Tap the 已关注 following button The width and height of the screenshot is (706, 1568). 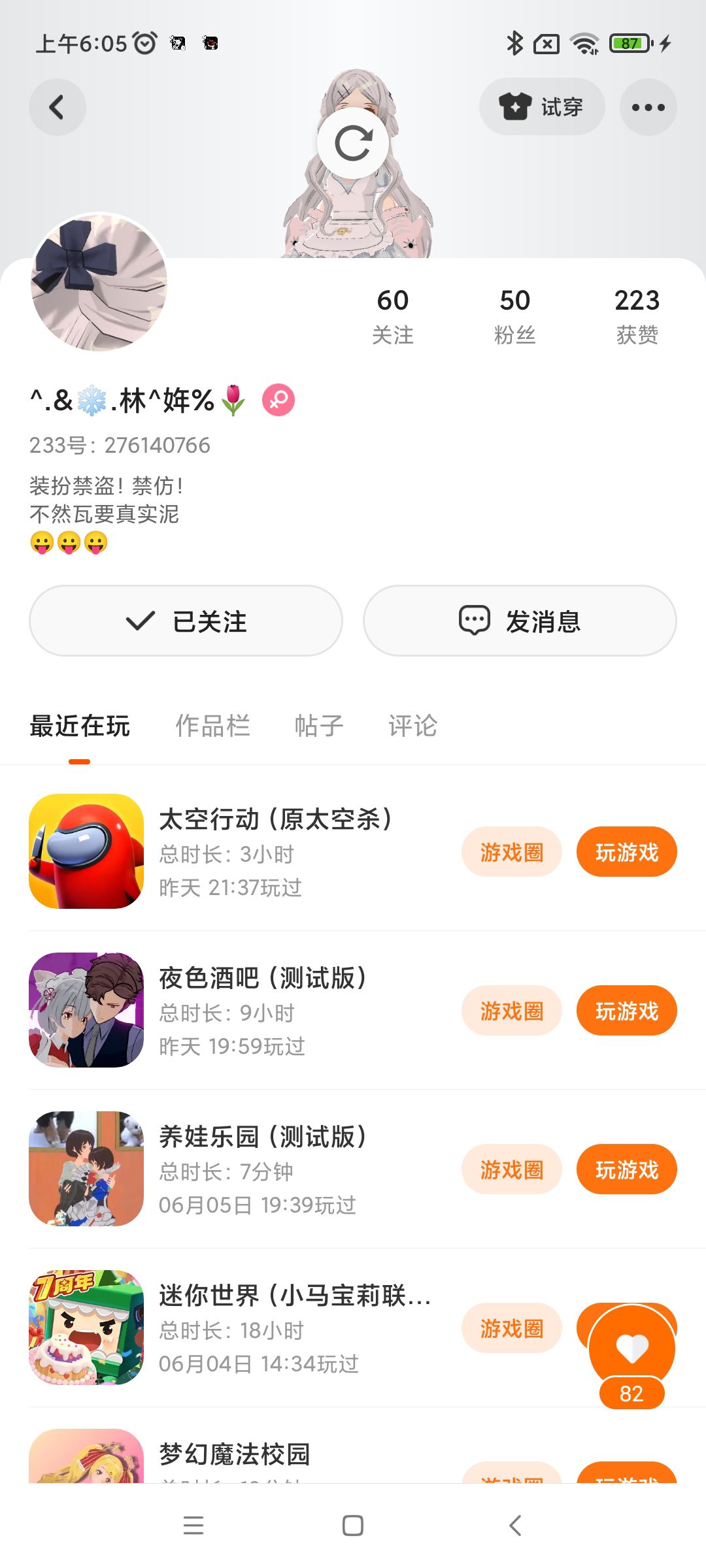(x=186, y=621)
